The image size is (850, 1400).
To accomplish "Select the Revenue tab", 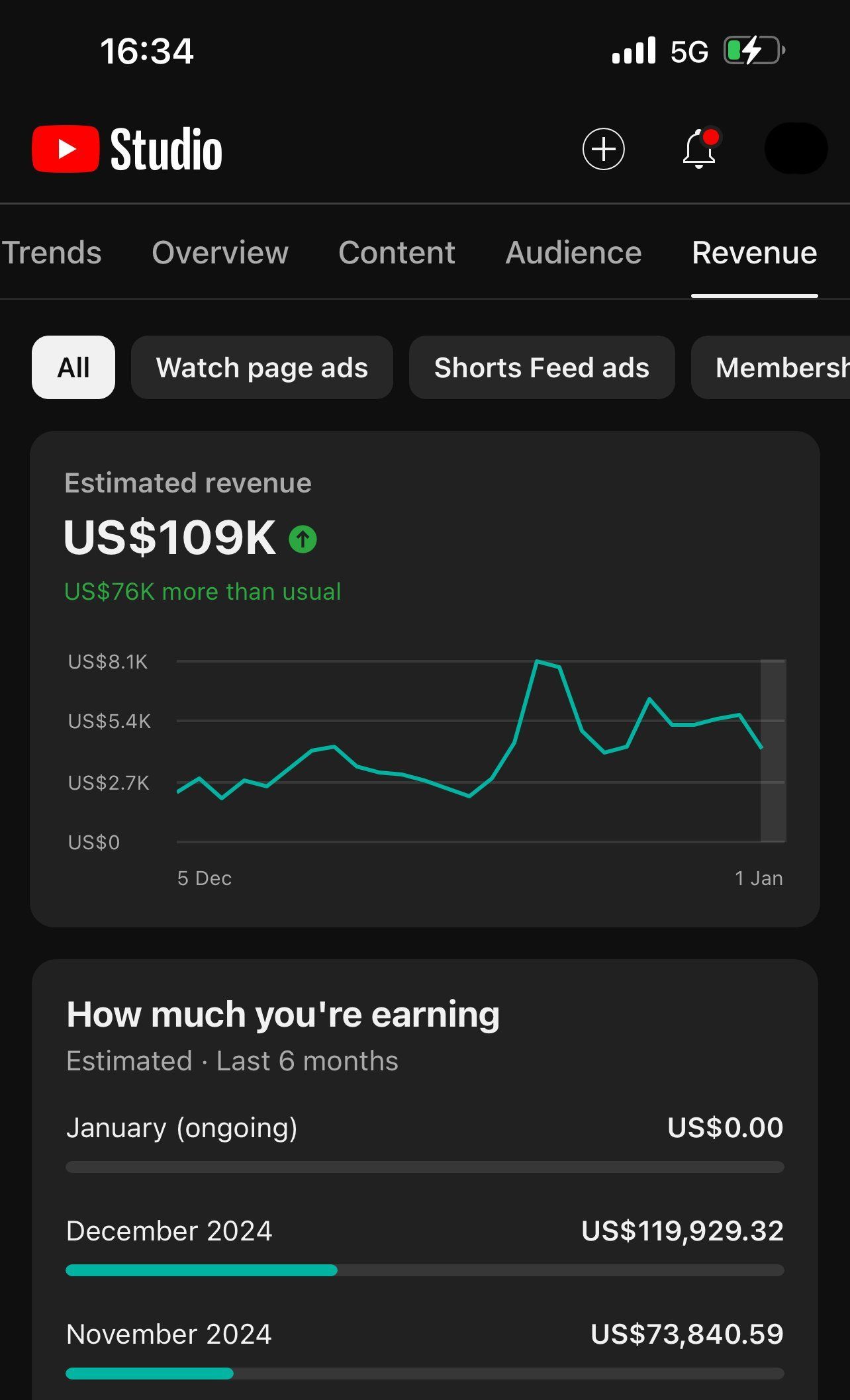I will click(754, 253).
